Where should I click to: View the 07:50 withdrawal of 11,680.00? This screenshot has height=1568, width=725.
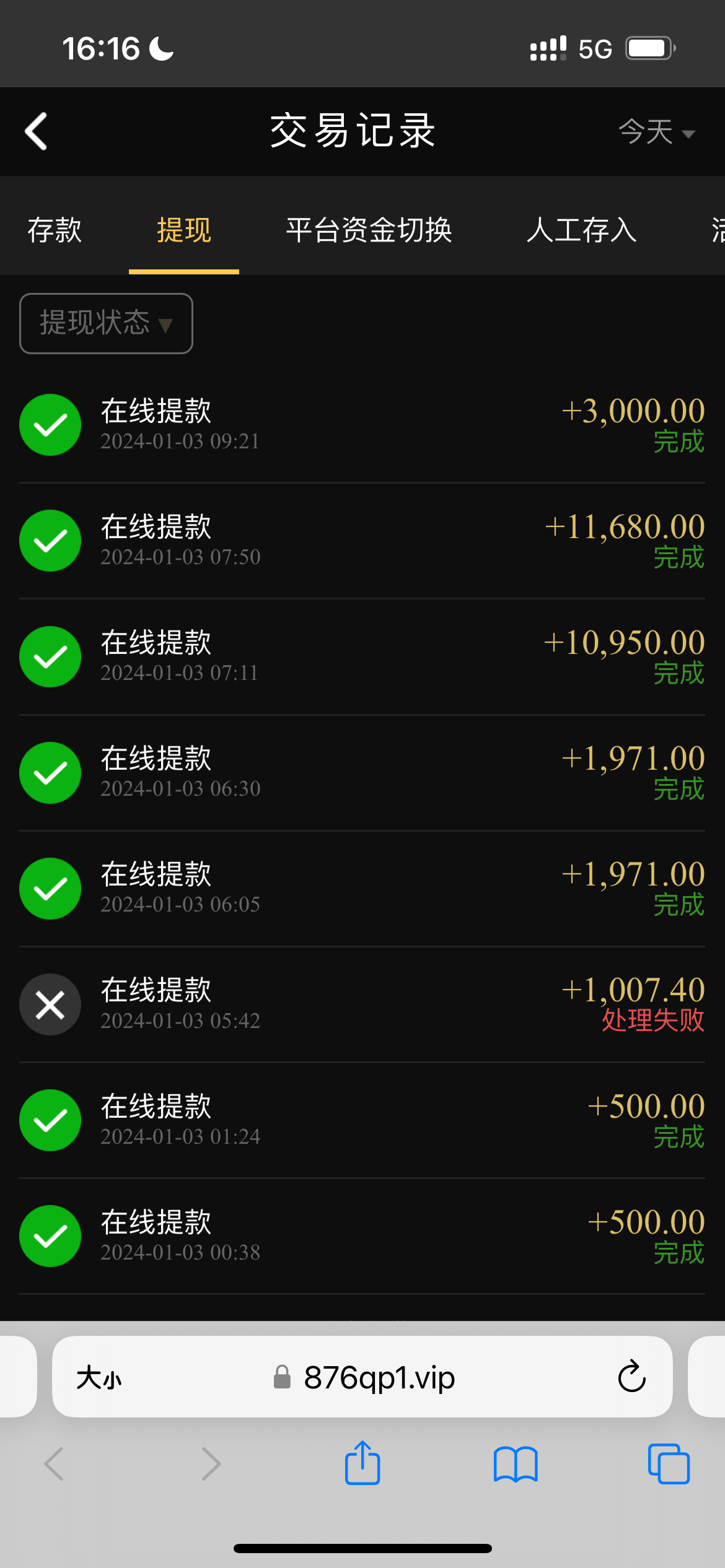[x=362, y=541]
